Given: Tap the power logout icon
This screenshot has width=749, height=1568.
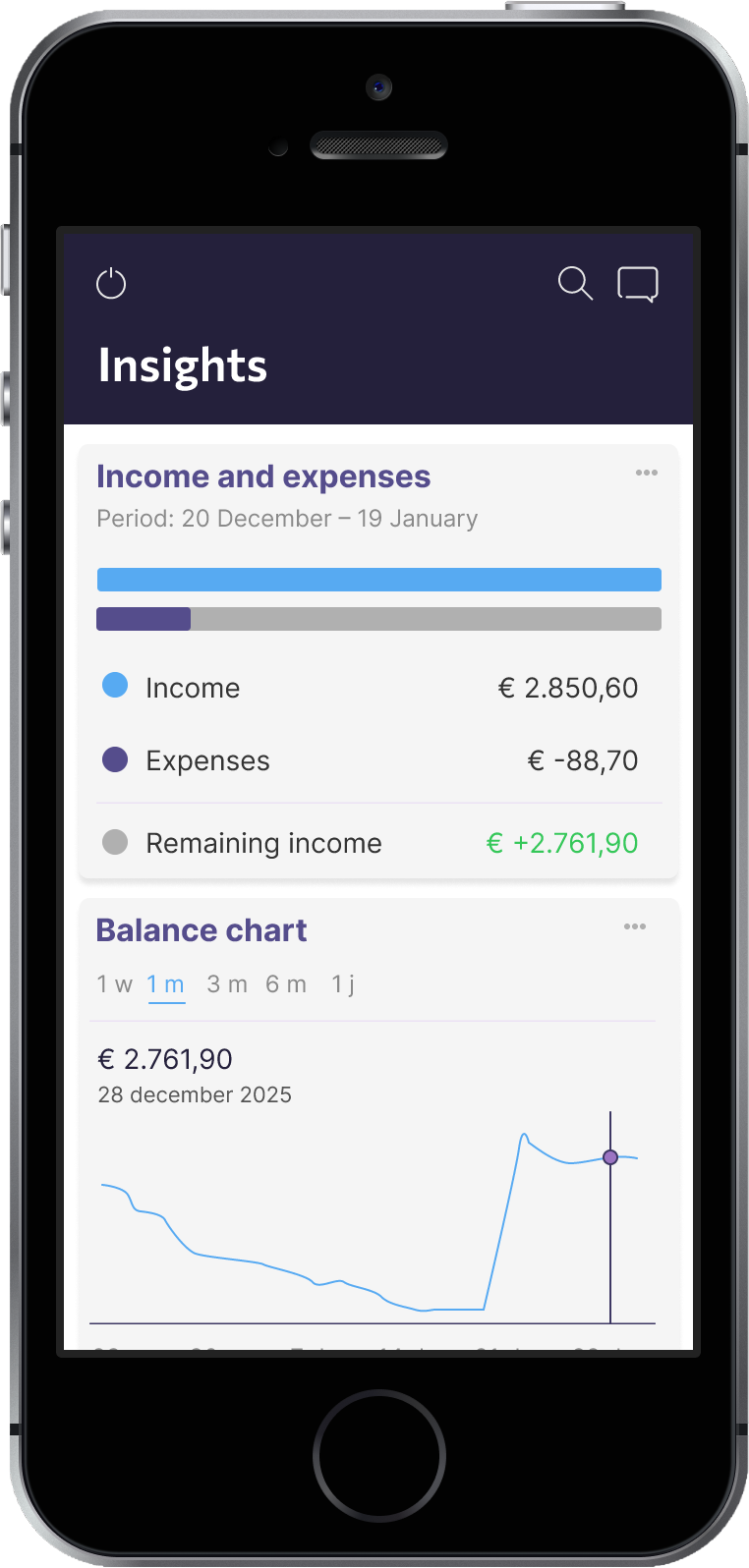Looking at the screenshot, I should pos(111,284).
